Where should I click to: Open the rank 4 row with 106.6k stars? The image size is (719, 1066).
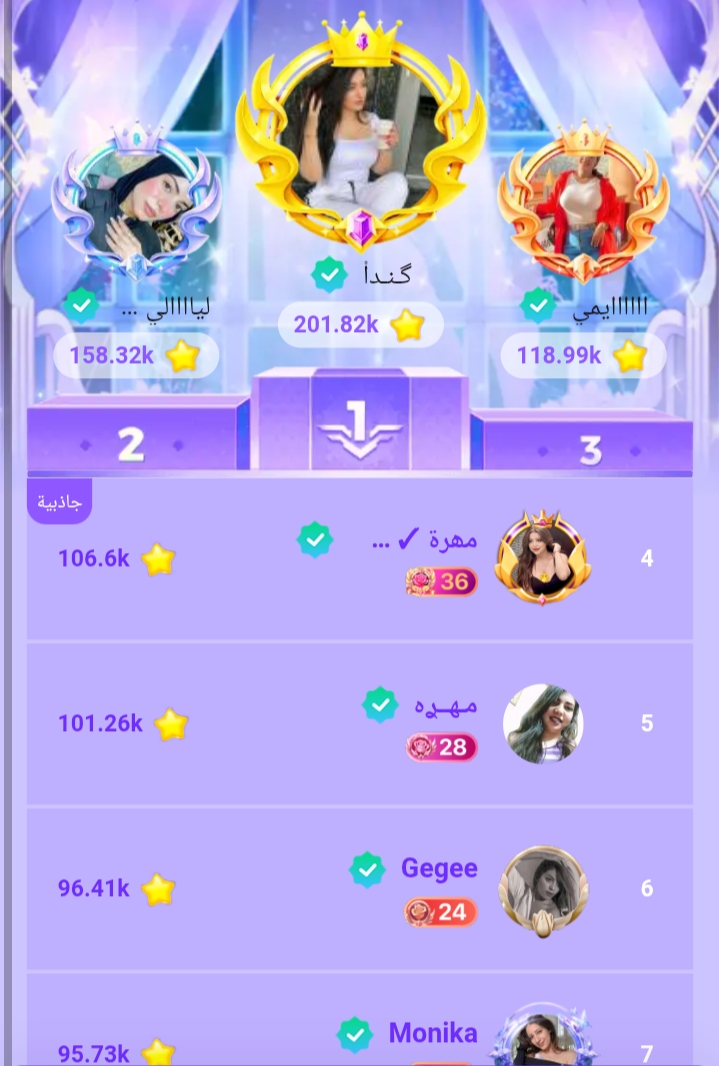(x=359, y=558)
